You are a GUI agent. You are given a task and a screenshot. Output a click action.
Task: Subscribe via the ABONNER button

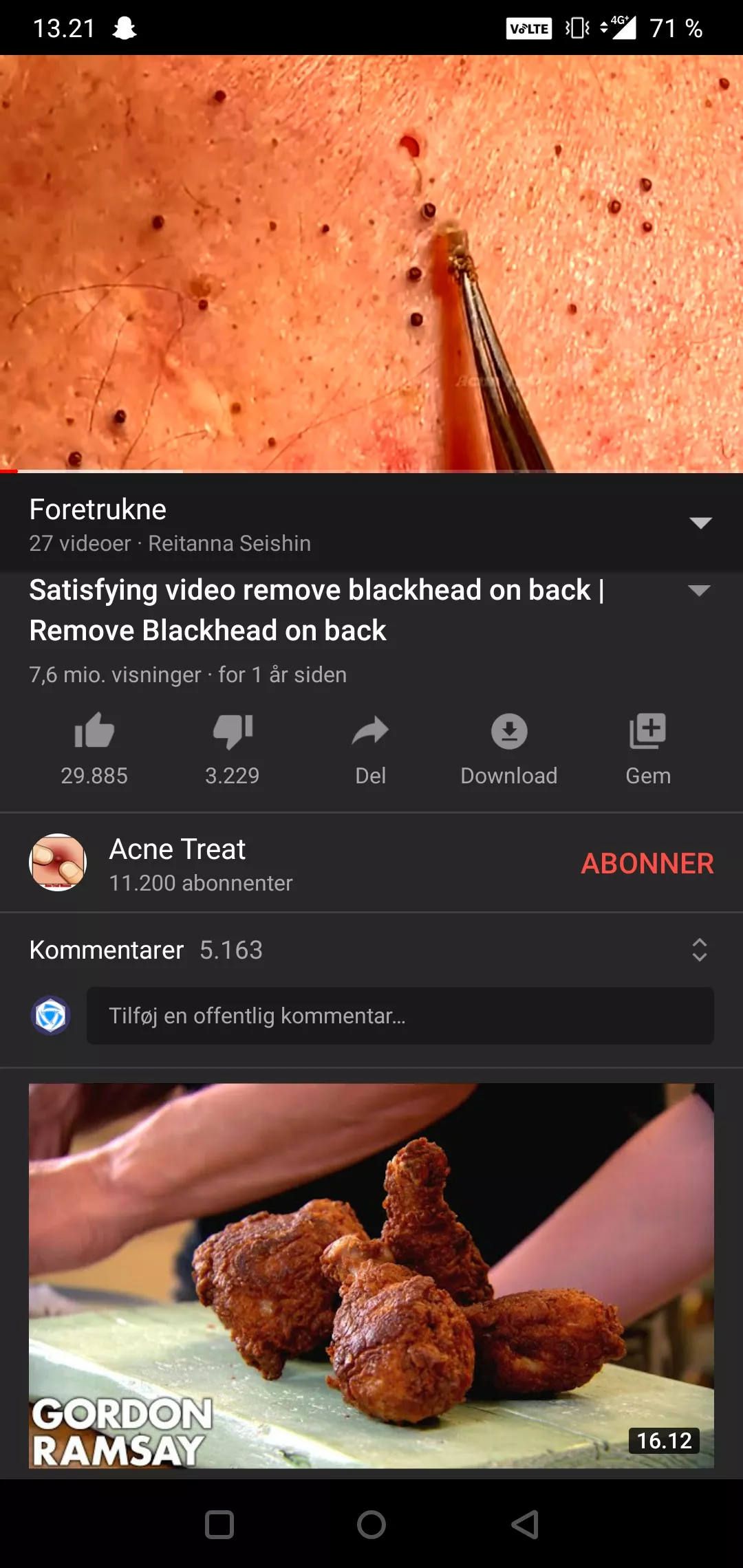[x=647, y=864]
